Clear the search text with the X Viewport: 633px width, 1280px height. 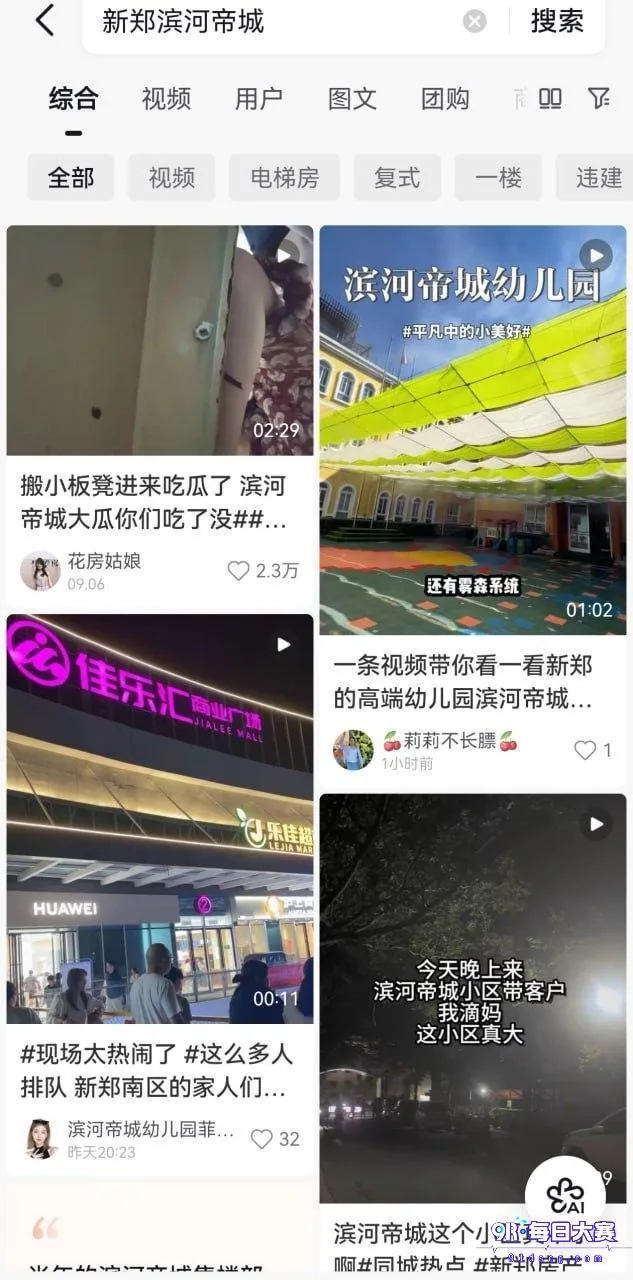(474, 21)
